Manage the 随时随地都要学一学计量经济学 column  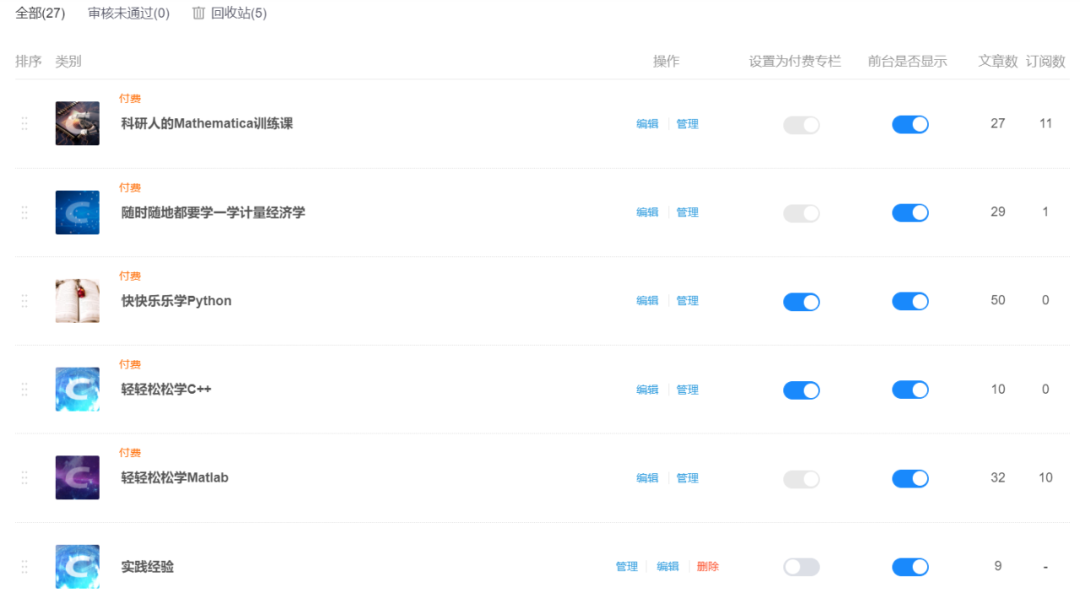687,212
